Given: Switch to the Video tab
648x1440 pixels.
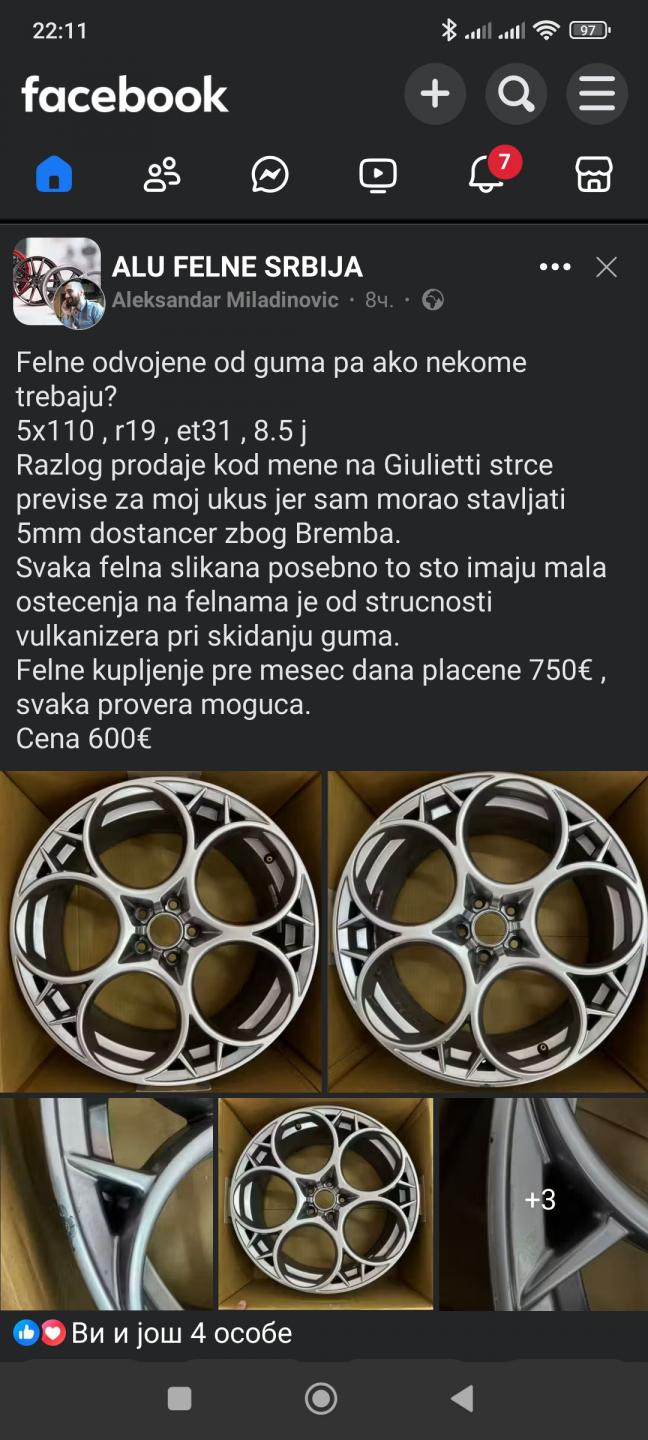Looking at the screenshot, I should tap(378, 175).
